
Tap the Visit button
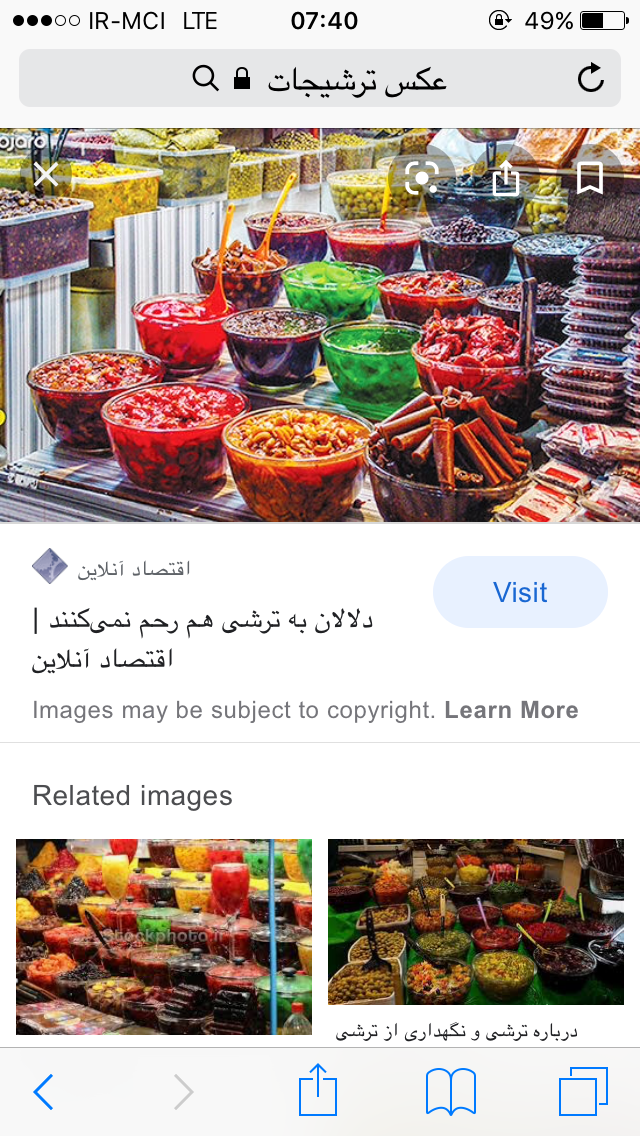[x=520, y=592]
